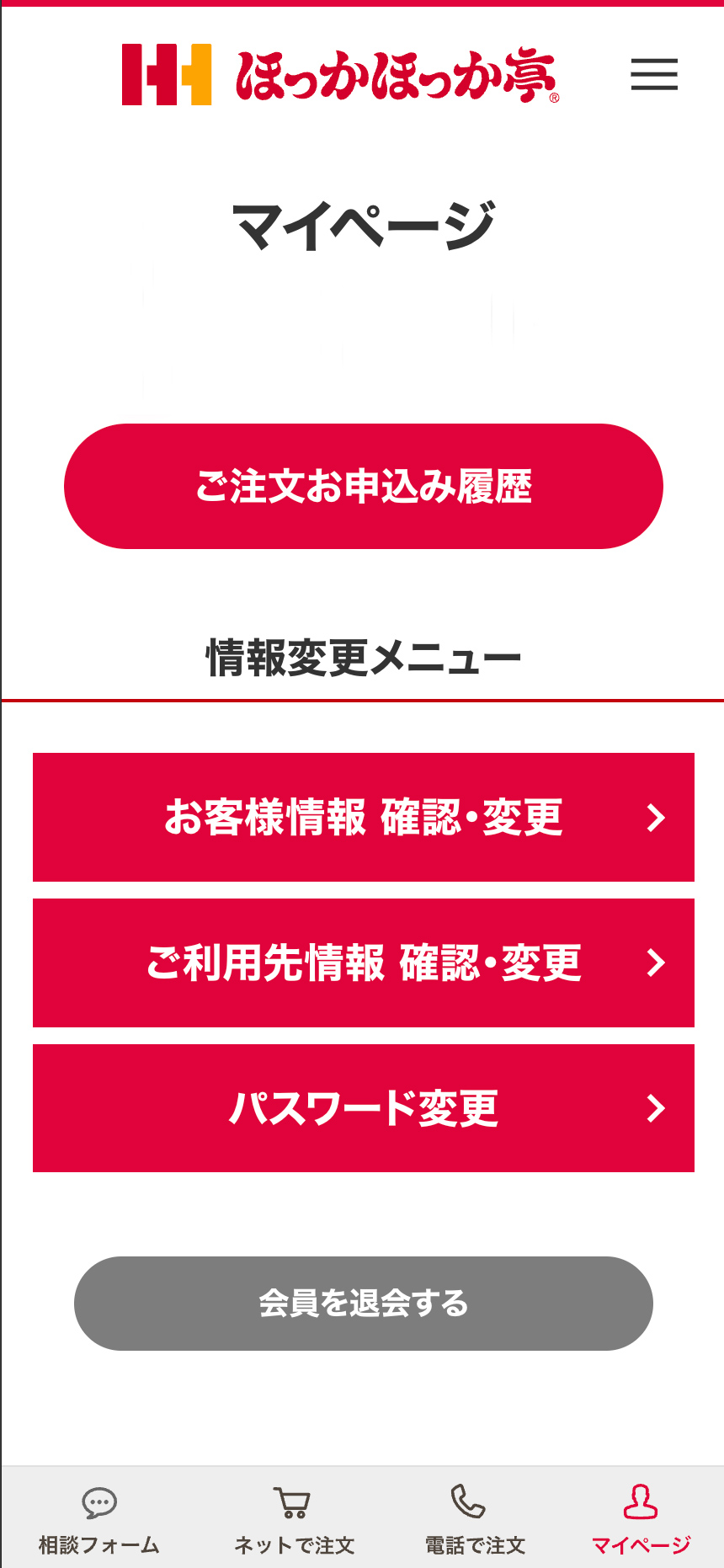Open the 相談フォーム tab

coord(99,1519)
